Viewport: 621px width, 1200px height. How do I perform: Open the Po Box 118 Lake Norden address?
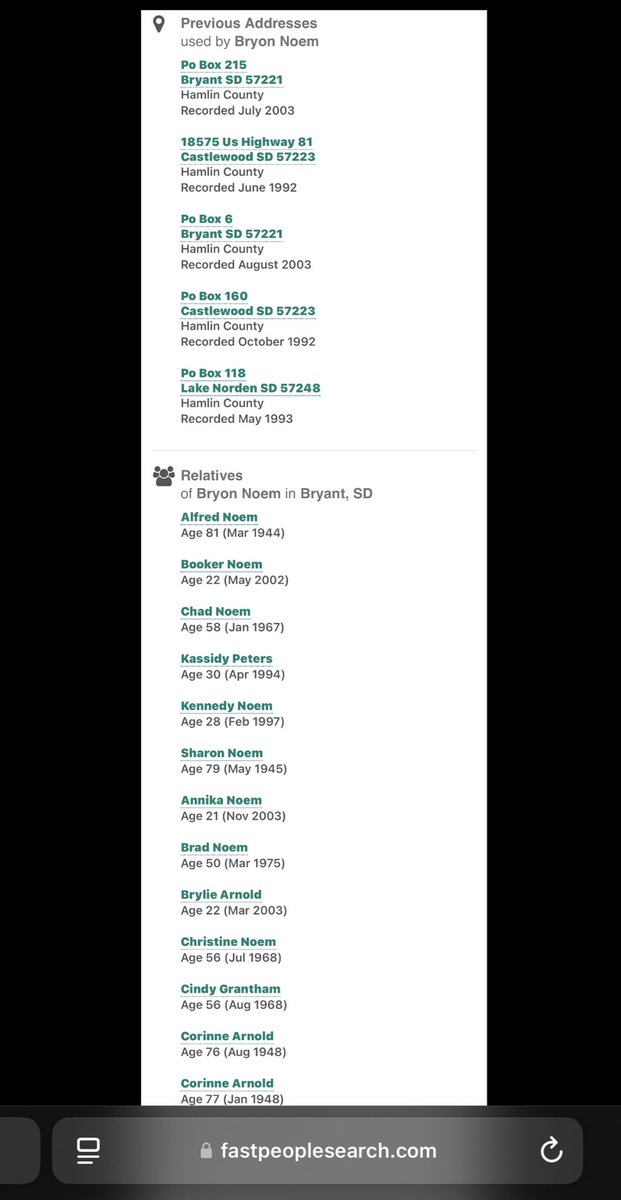[x=250, y=380]
